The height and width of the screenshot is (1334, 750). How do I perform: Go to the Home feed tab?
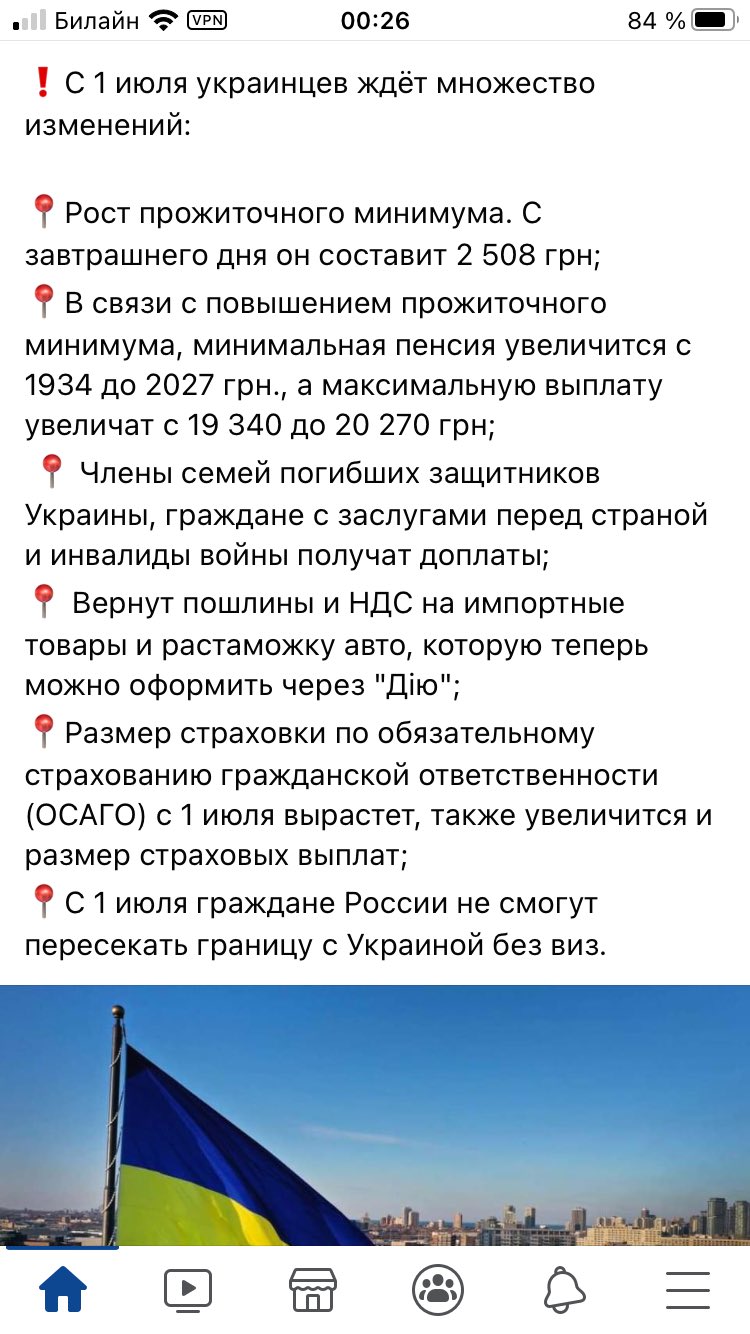coord(62,1290)
